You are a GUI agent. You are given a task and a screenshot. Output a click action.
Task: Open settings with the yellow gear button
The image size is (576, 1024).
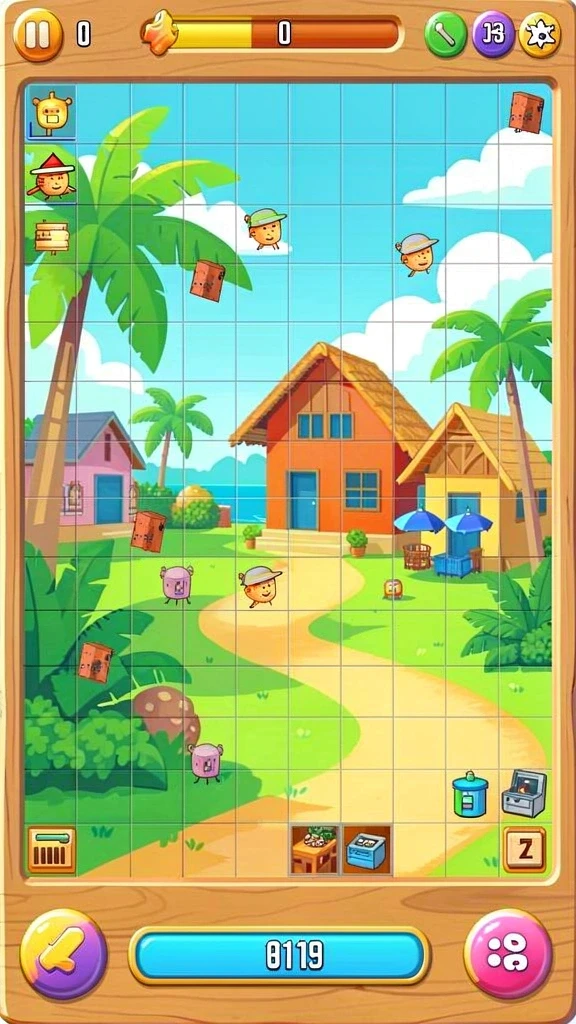pyautogui.click(x=539, y=35)
